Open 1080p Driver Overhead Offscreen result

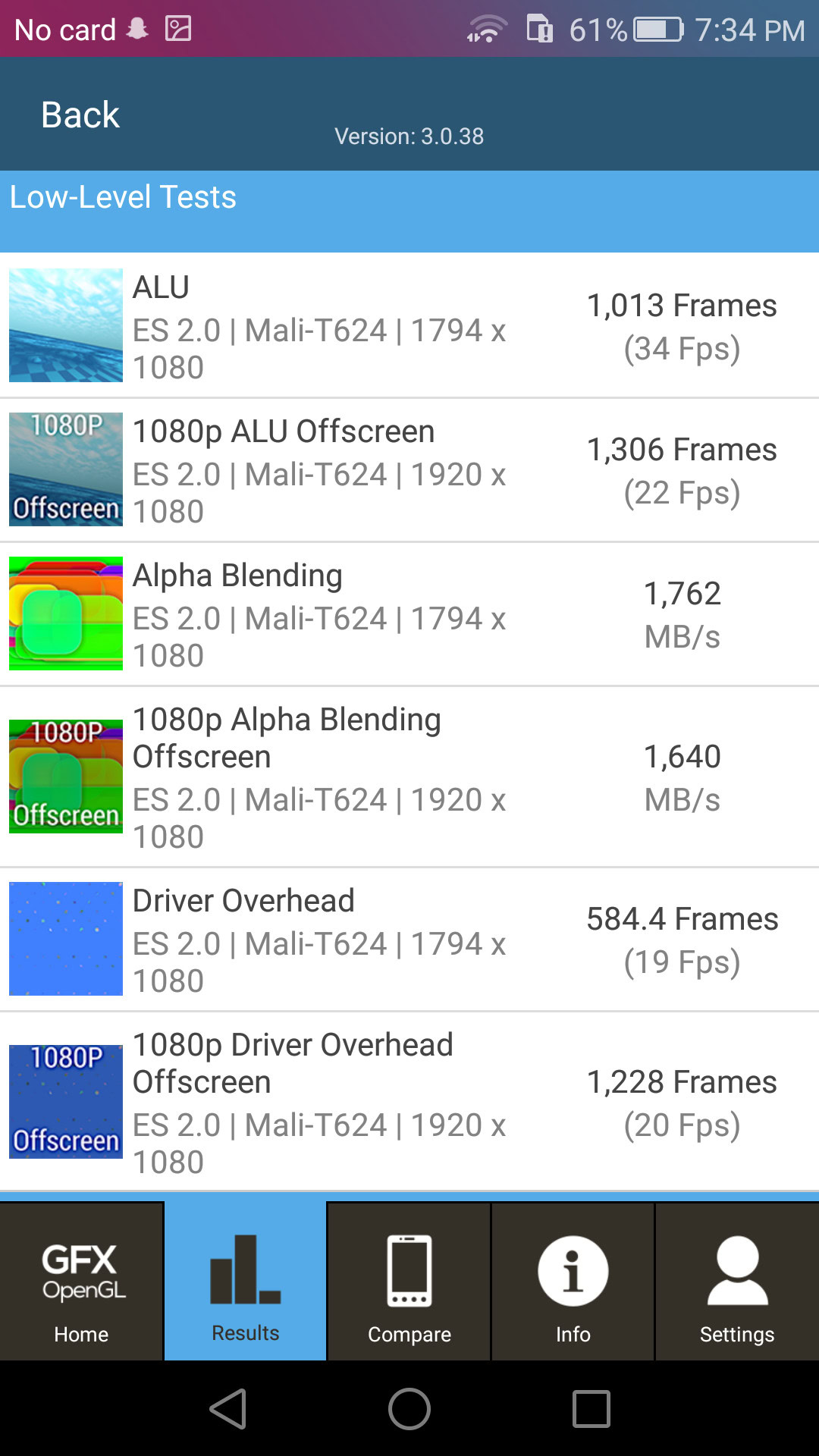click(409, 1102)
